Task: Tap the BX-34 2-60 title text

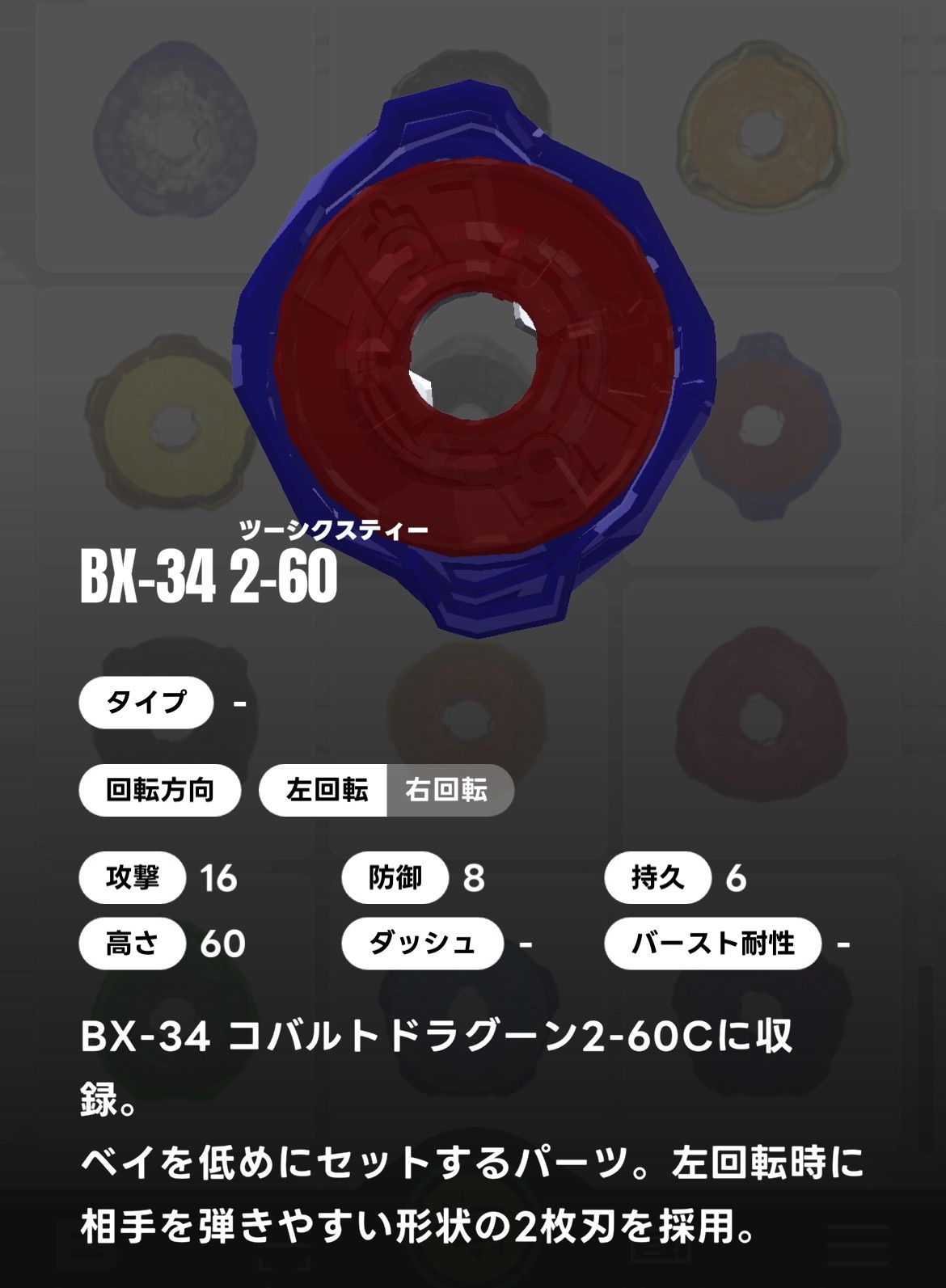Action: click(x=210, y=576)
